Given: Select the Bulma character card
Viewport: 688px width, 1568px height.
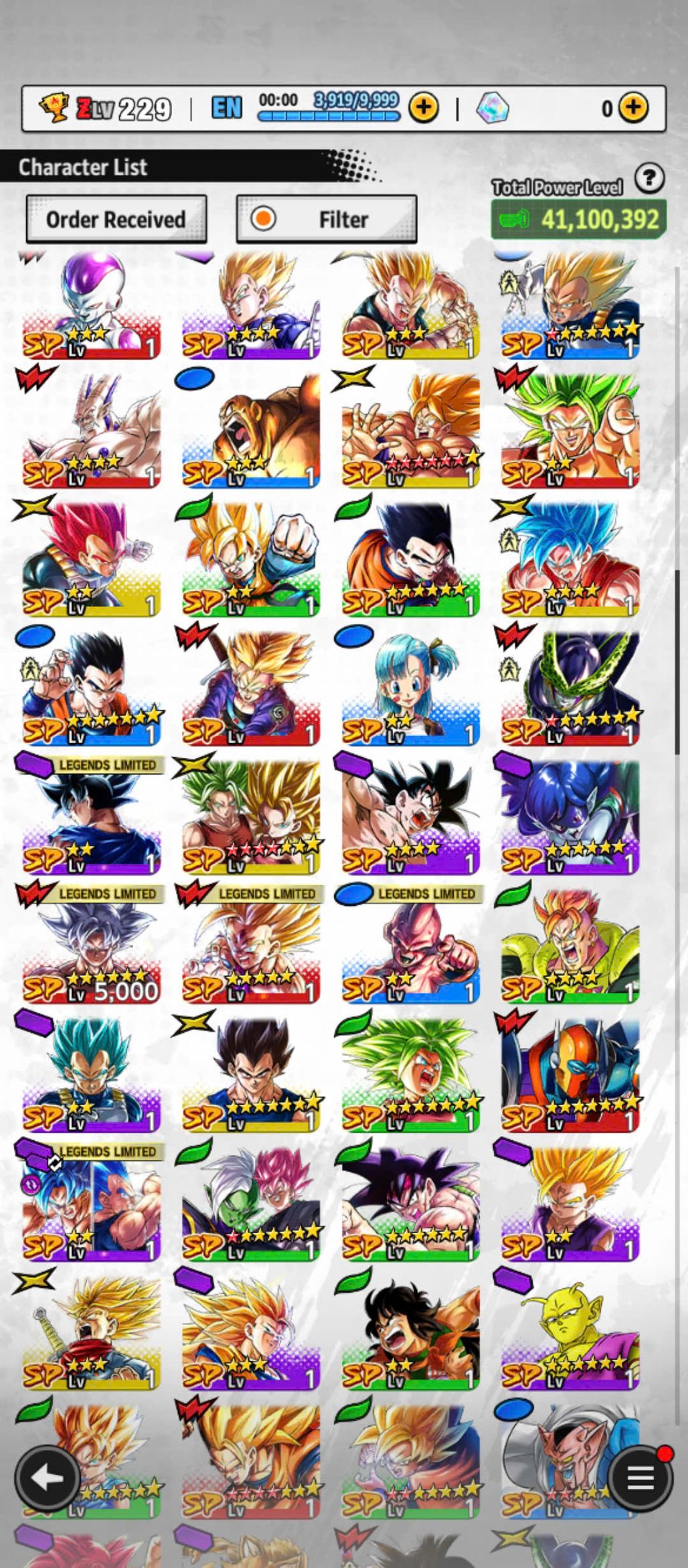Looking at the screenshot, I should coord(410,690).
